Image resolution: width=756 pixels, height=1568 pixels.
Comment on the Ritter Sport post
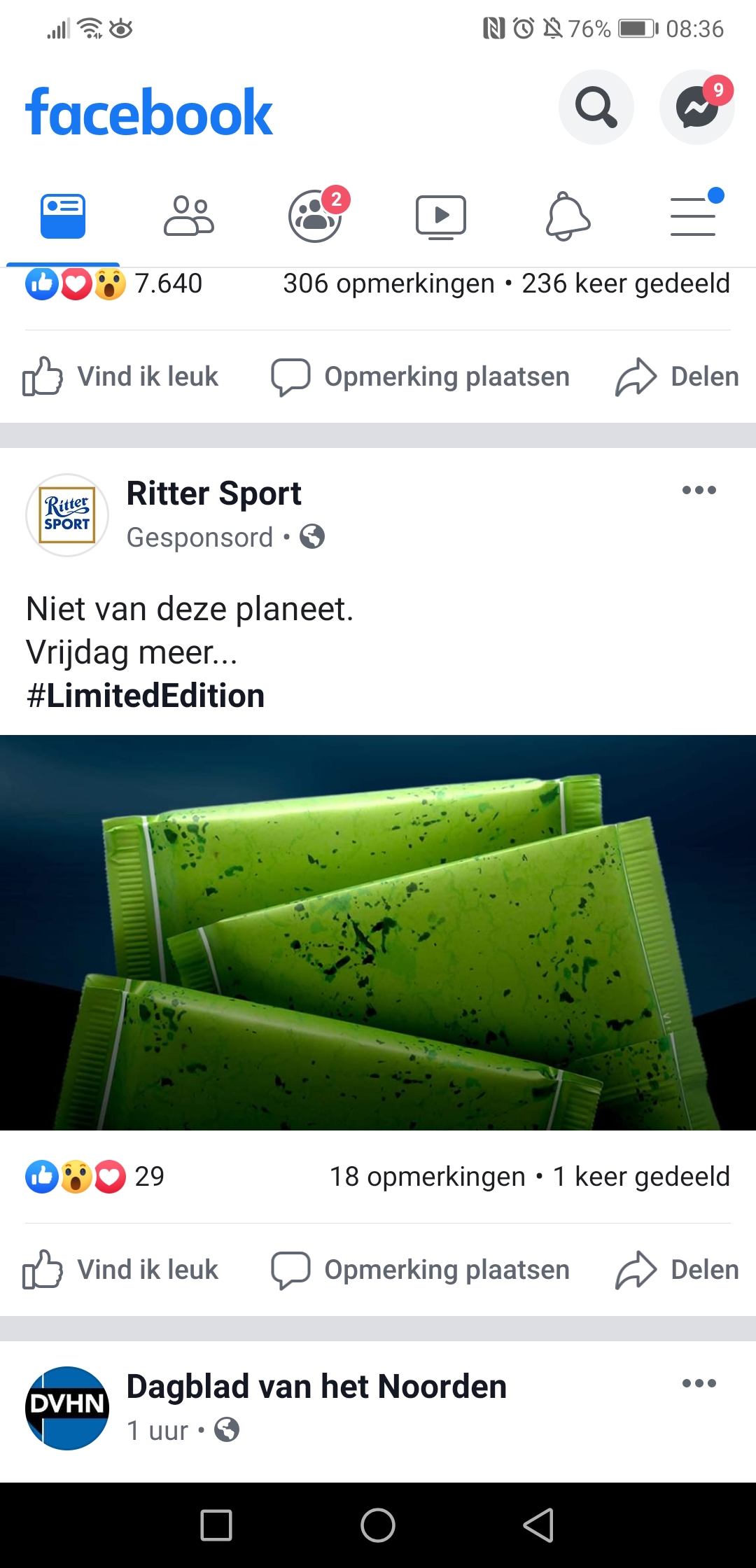(420, 1270)
